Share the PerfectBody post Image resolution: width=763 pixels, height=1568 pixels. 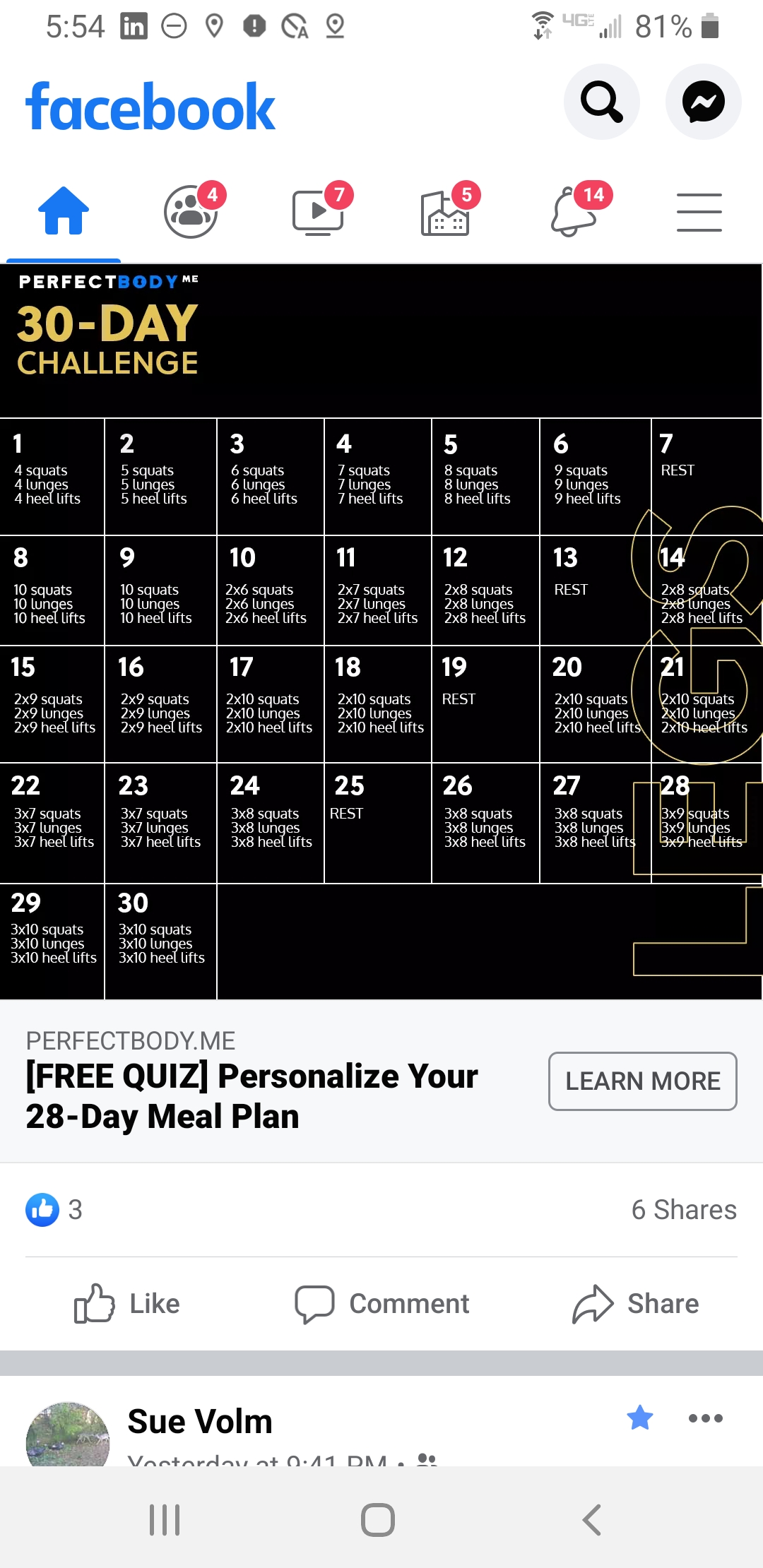coord(635,1303)
